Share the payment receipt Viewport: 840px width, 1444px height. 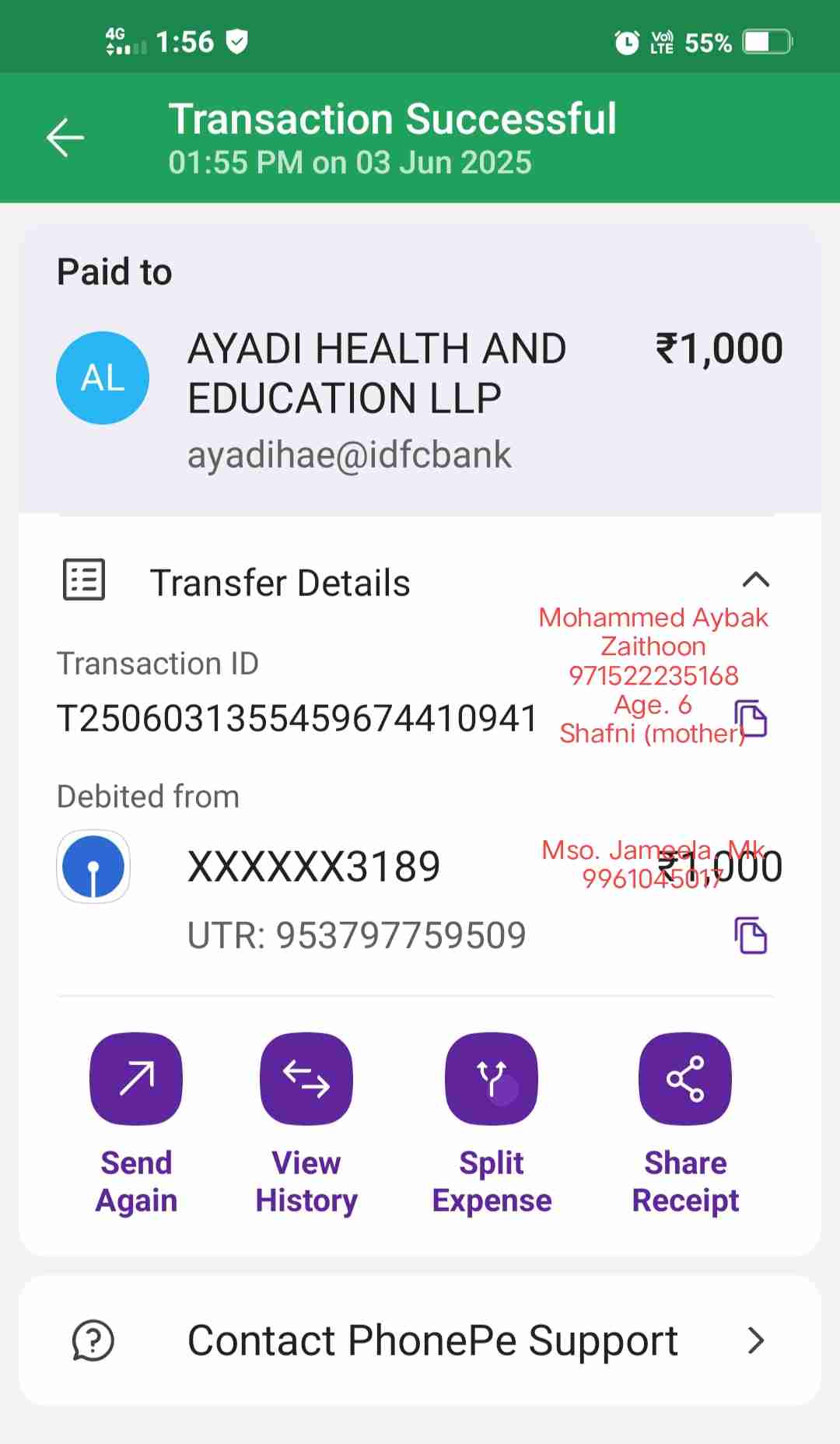pyautogui.click(x=685, y=1078)
